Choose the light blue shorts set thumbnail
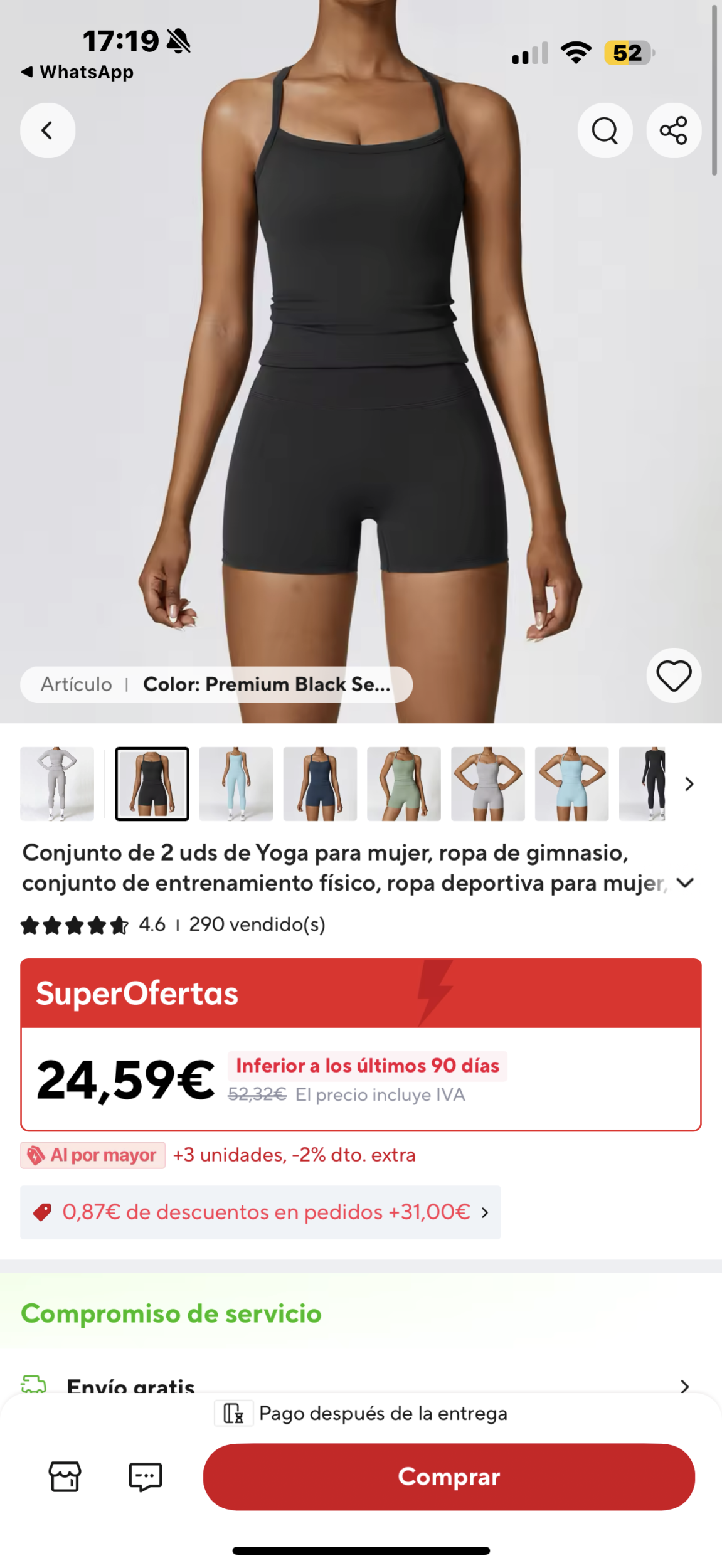This screenshot has width=722, height=1568. click(x=571, y=783)
